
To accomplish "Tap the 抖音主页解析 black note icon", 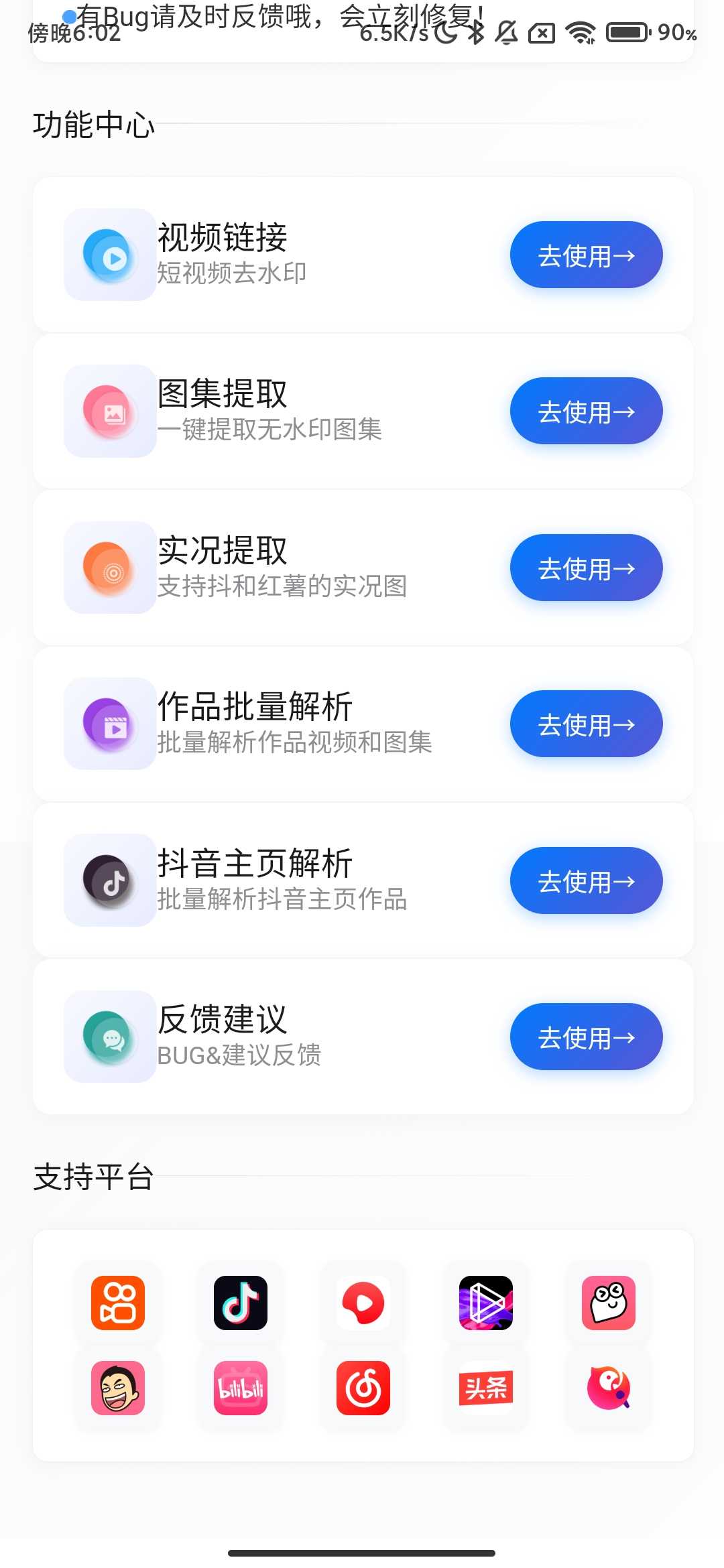I will (110, 880).
